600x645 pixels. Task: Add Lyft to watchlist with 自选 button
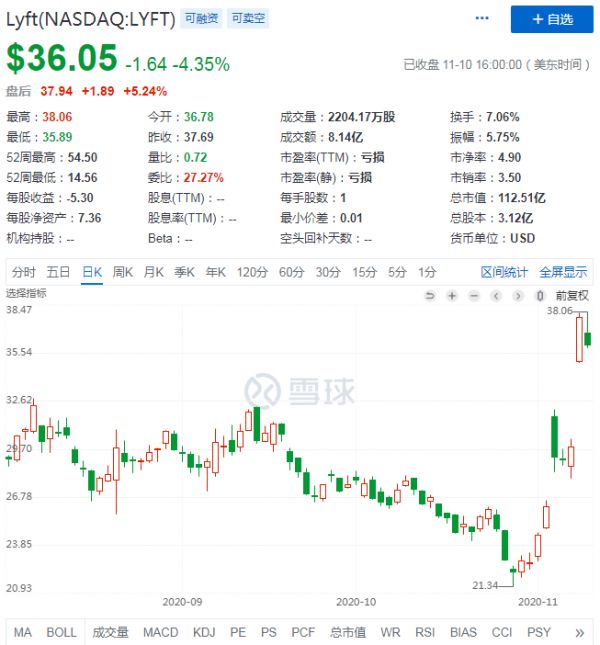tap(551, 19)
